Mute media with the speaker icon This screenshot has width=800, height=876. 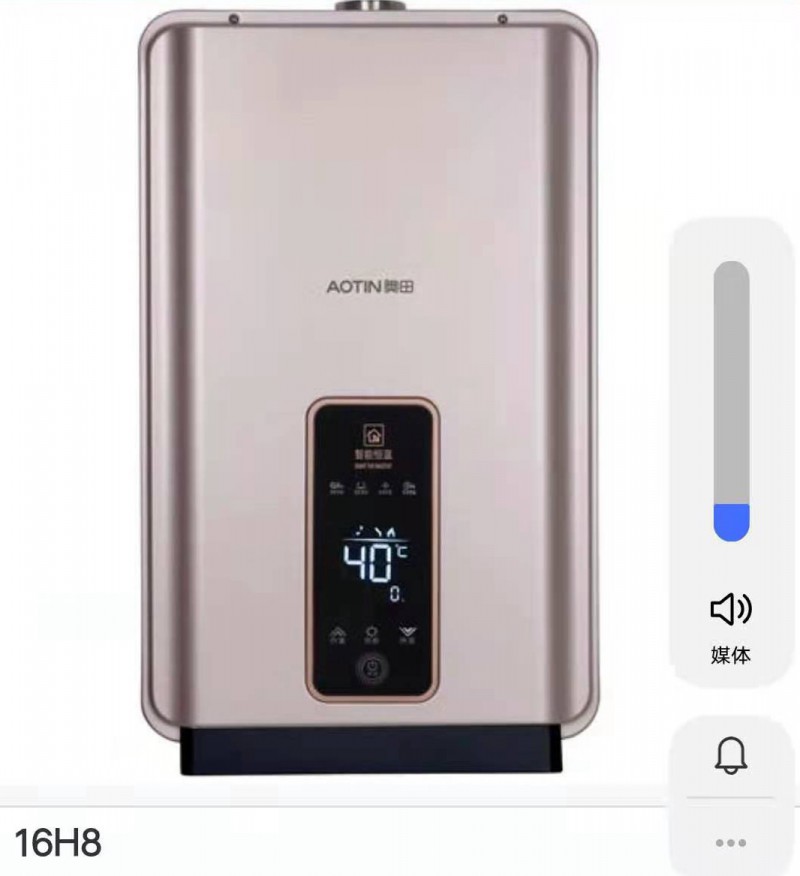pyautogui.click(x=731, y=608)
